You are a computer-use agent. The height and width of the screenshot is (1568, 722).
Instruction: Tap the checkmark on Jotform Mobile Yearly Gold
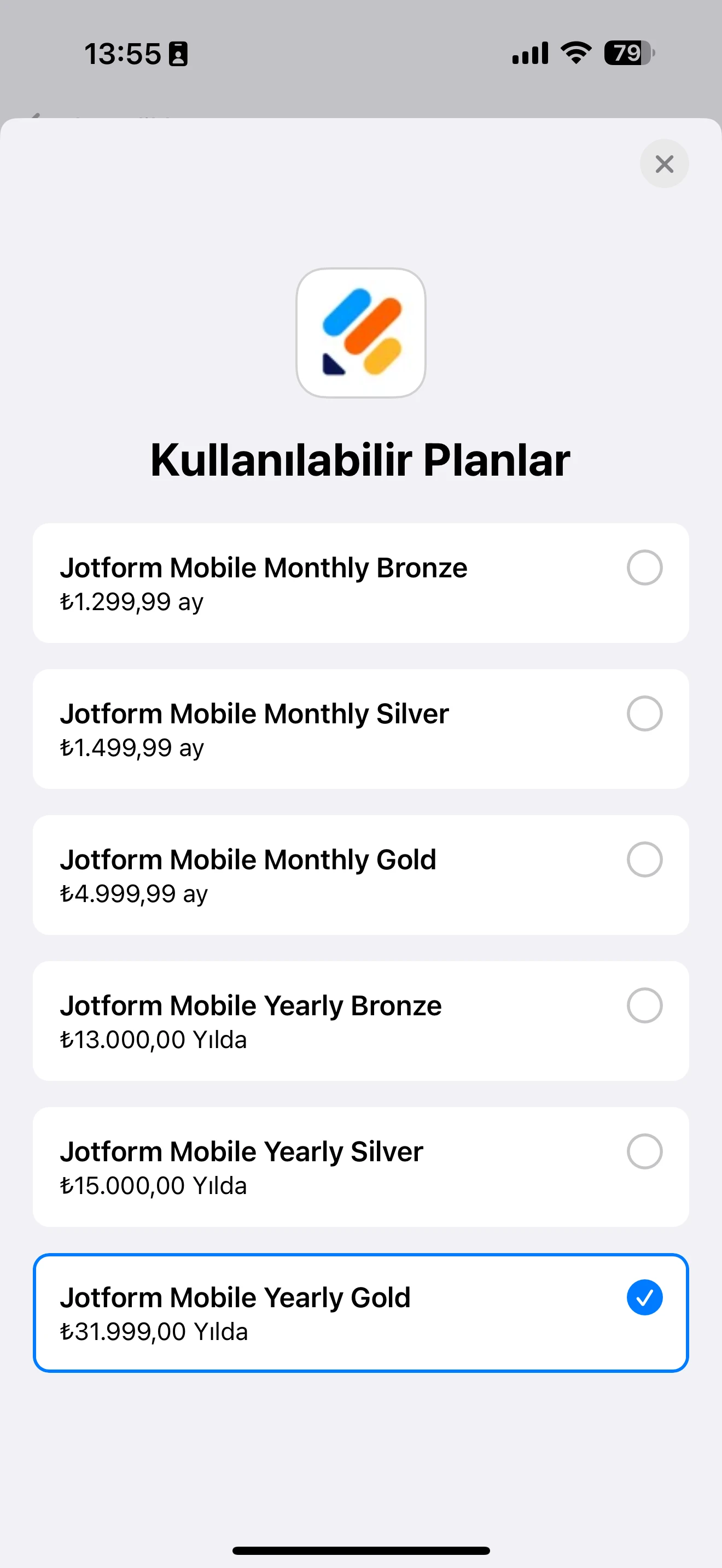click(644, 1297)
